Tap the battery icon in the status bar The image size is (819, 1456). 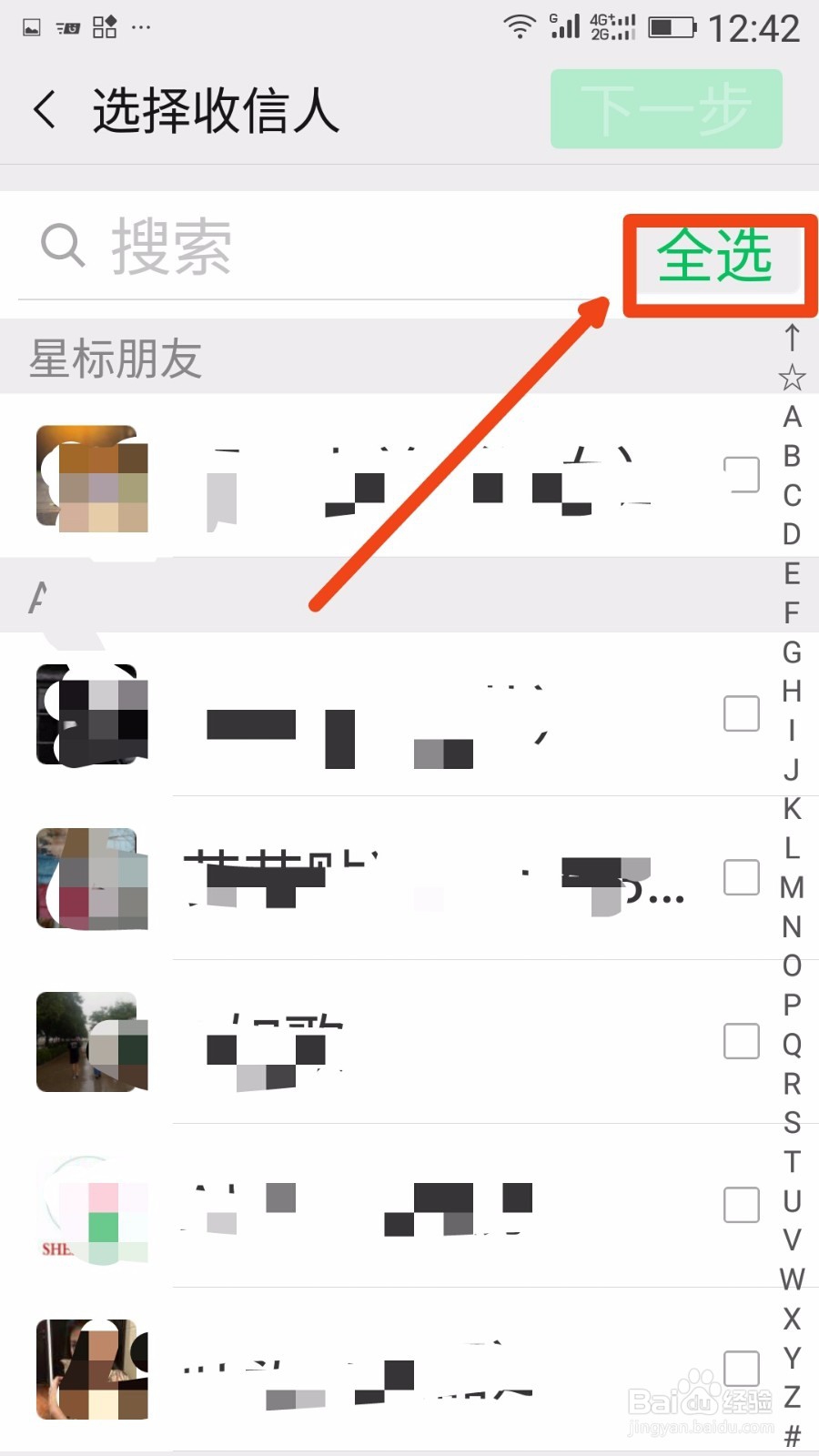point(672,27)
